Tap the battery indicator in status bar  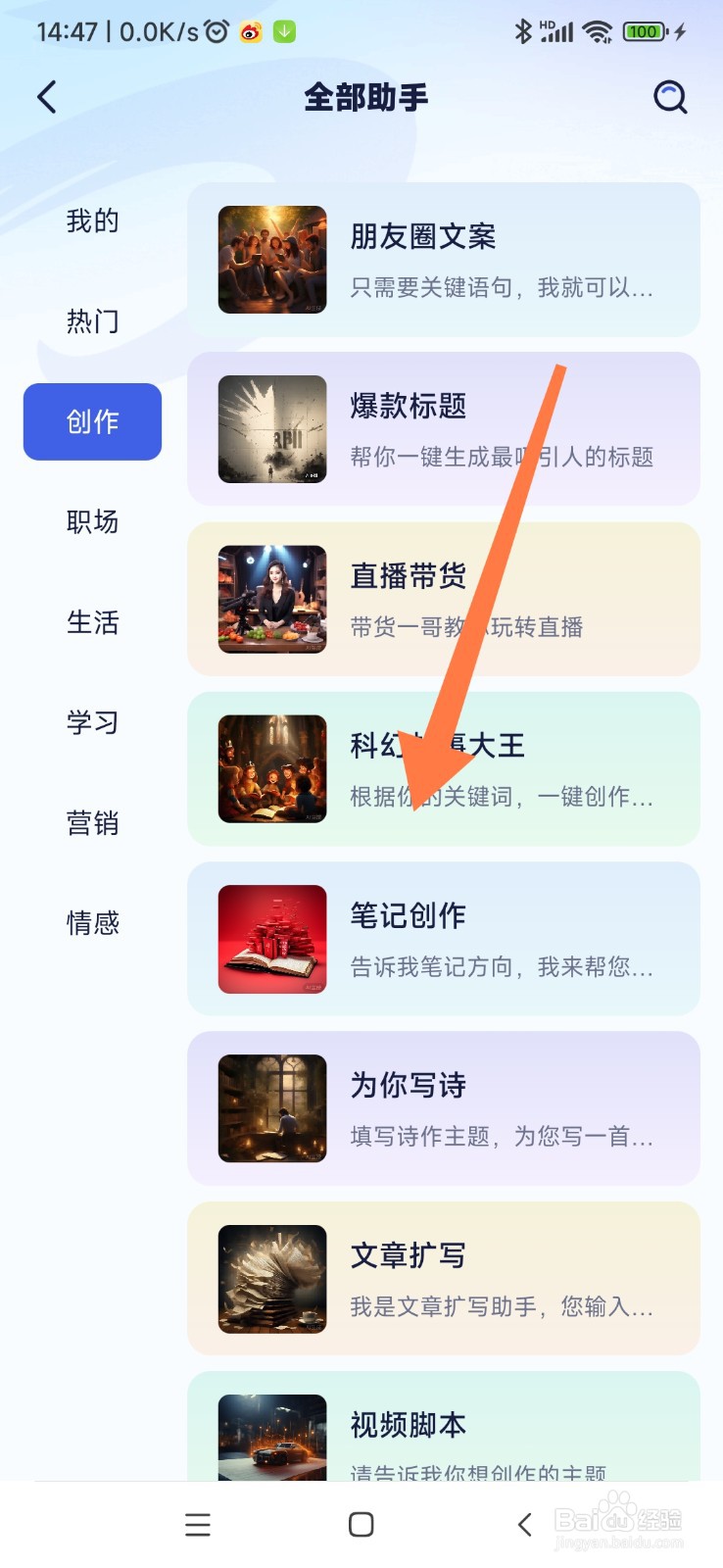coord(644,30)
